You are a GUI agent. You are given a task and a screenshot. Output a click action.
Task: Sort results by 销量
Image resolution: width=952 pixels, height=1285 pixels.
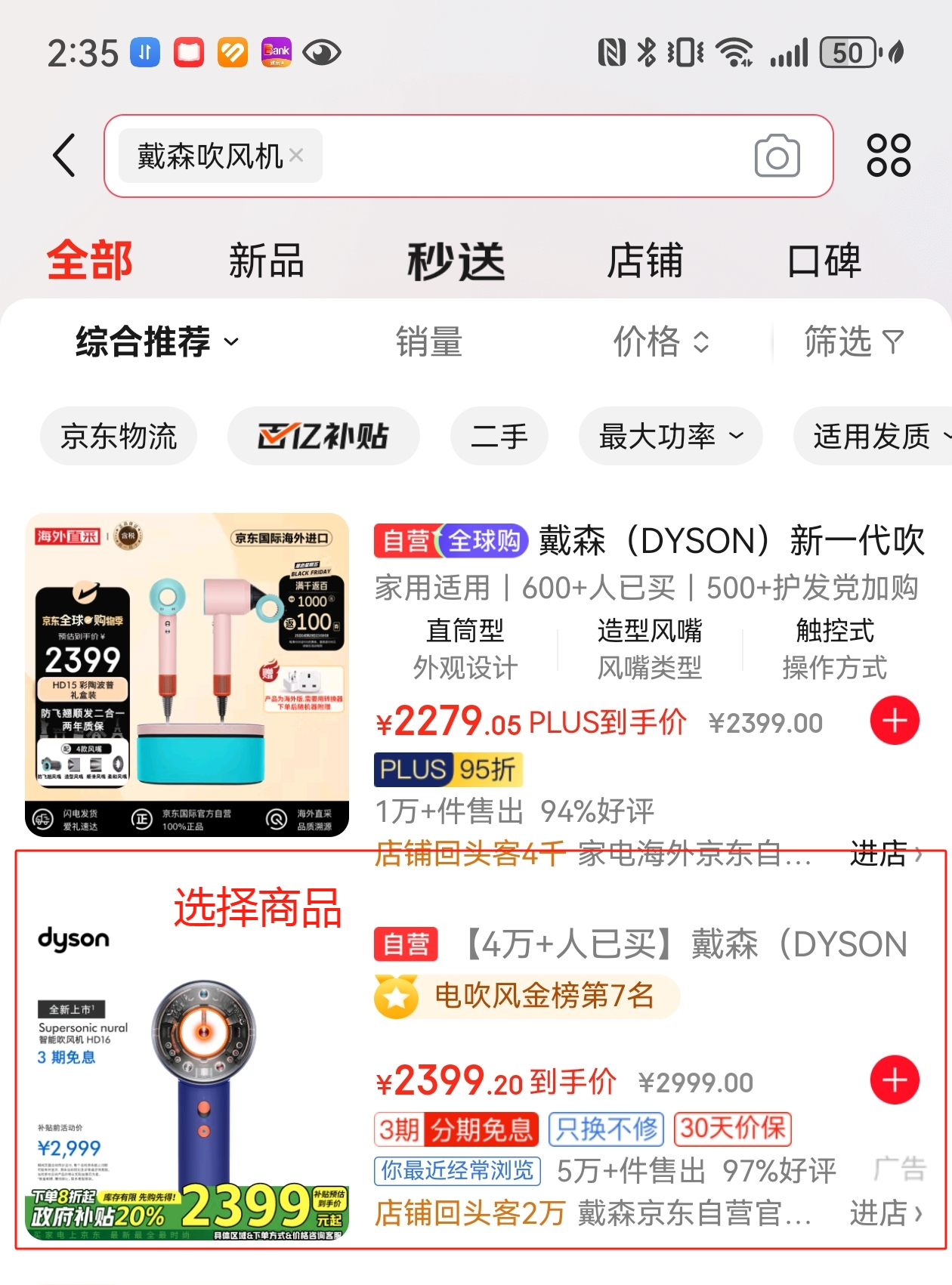[x=428, y=342]
